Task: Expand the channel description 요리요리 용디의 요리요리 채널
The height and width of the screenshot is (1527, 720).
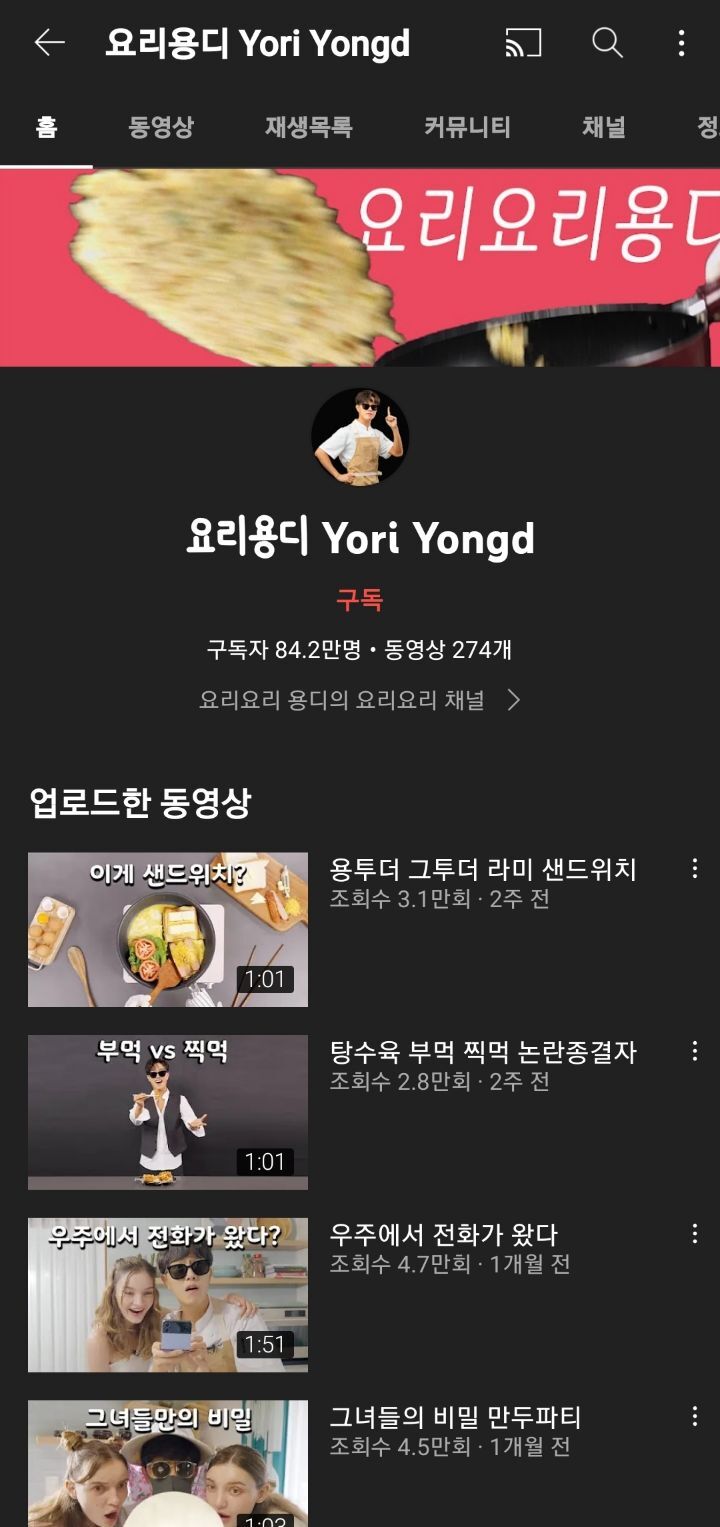Action: coord(360,700)
